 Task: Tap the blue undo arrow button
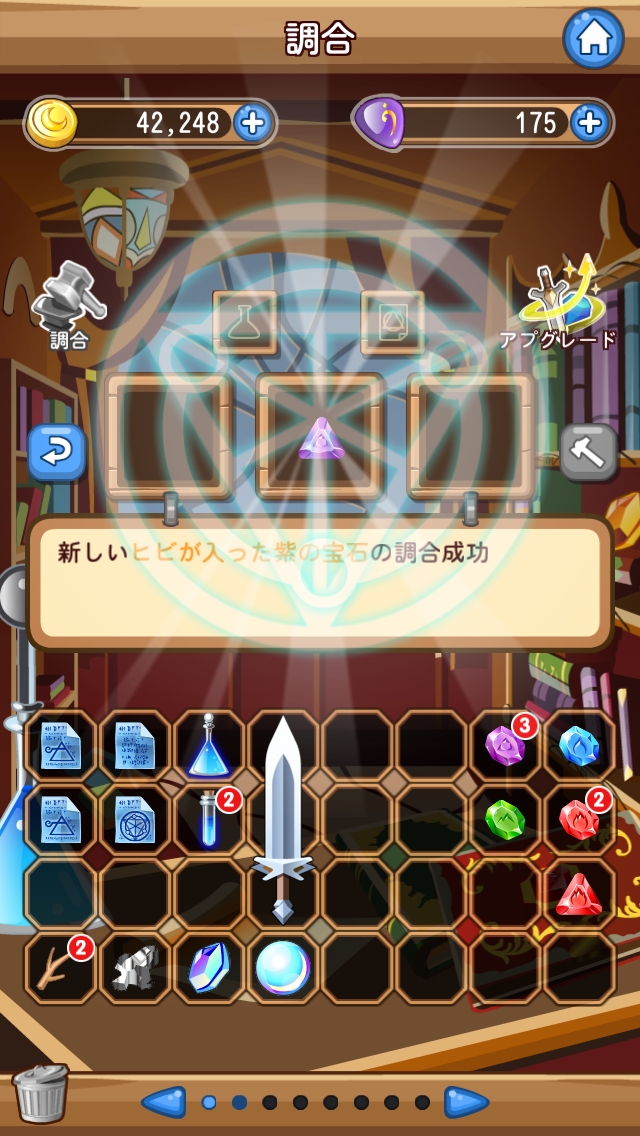point(57,452)
